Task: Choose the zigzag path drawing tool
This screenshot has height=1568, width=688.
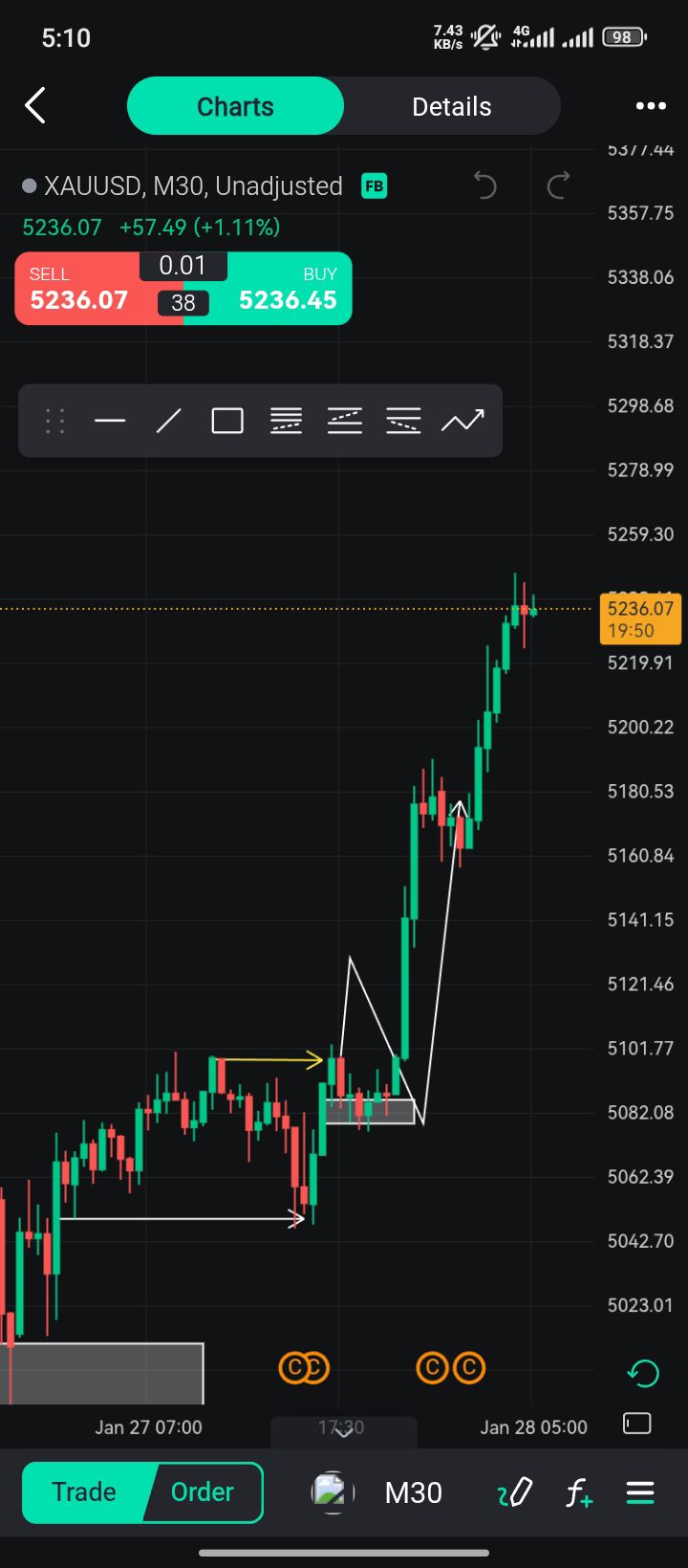Action: pyautogui.click(x=462, y=421)
